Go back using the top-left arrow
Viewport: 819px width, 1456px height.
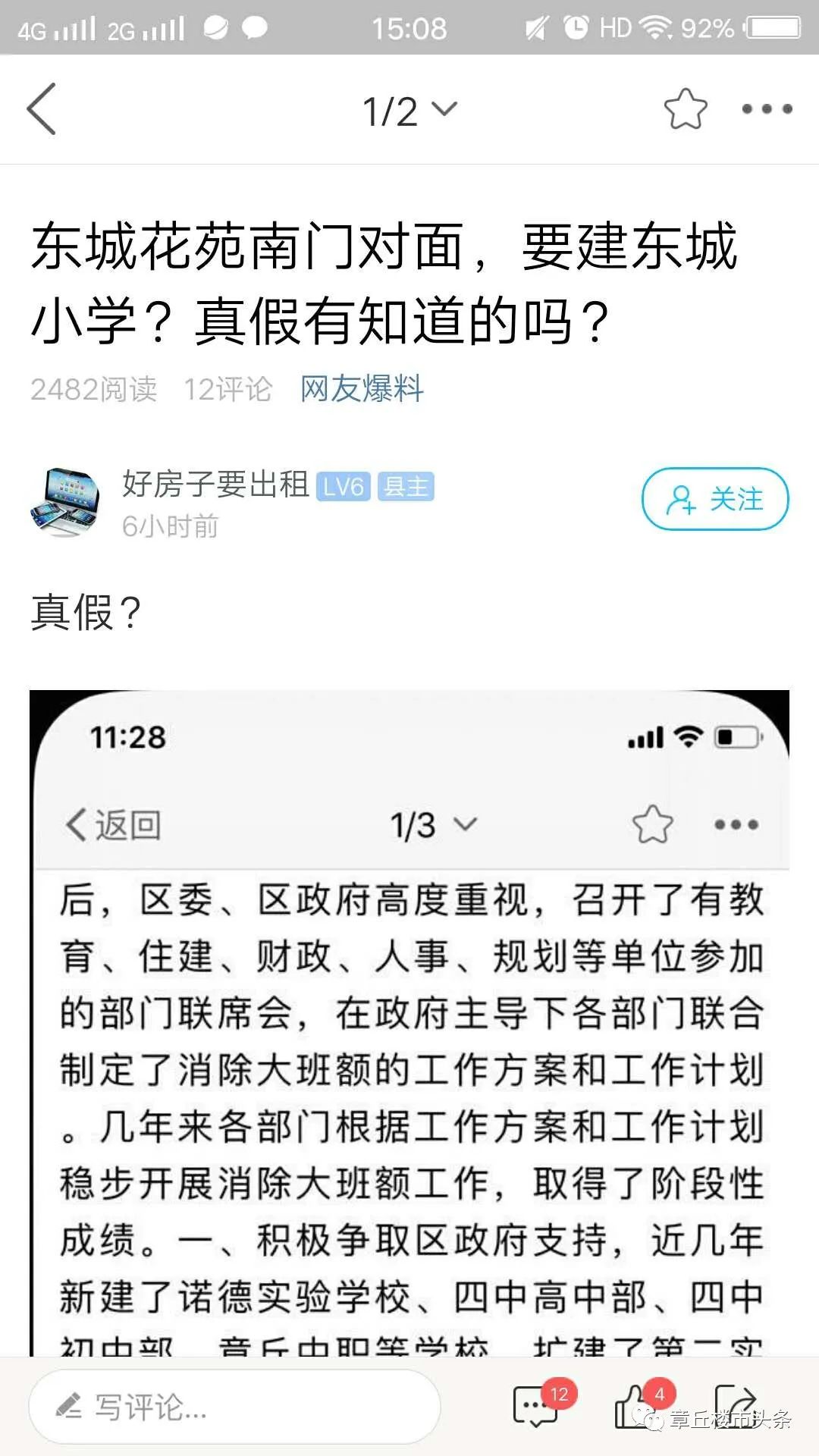pyautogui.click(x=42, y=109)
